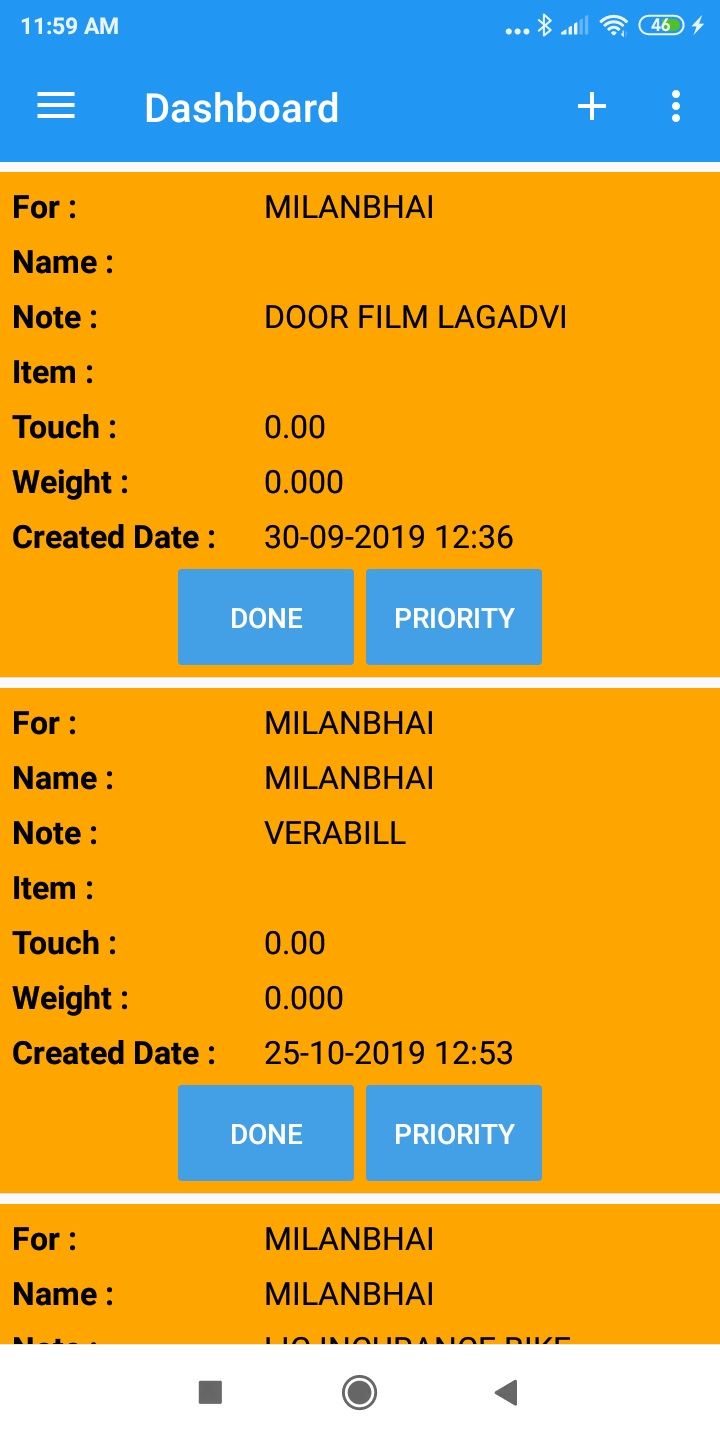
Task: Tap the plus icon to add entry
Action: click(592, 105)
